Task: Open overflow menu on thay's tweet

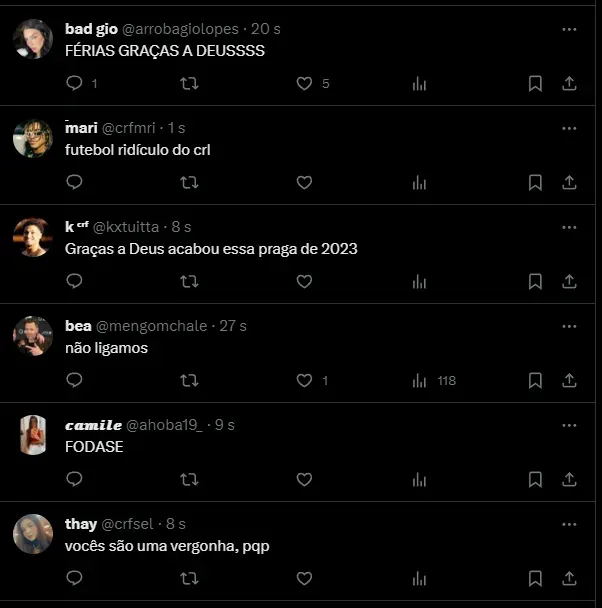Action: 569,524
